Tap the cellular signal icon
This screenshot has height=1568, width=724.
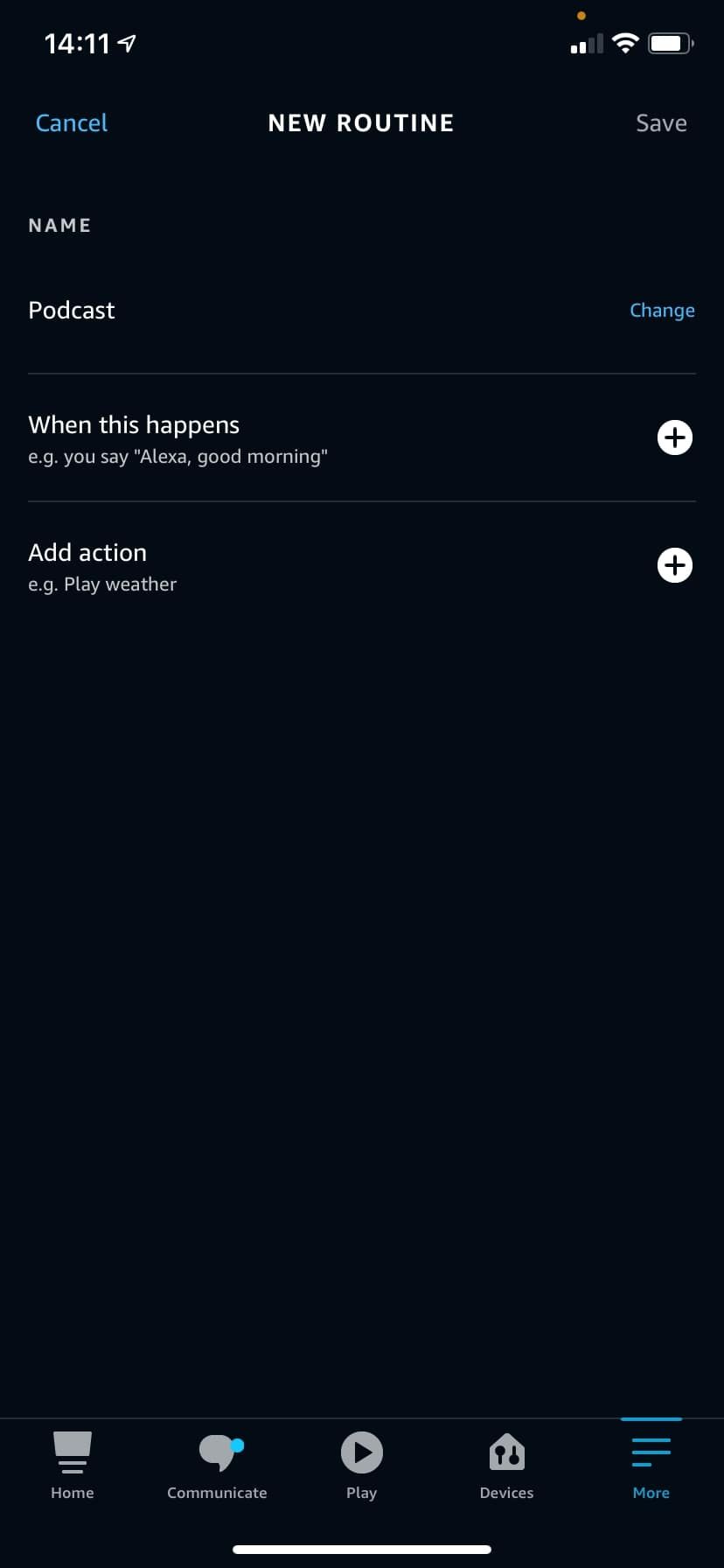pyautogui.click(x=584, y=42)
